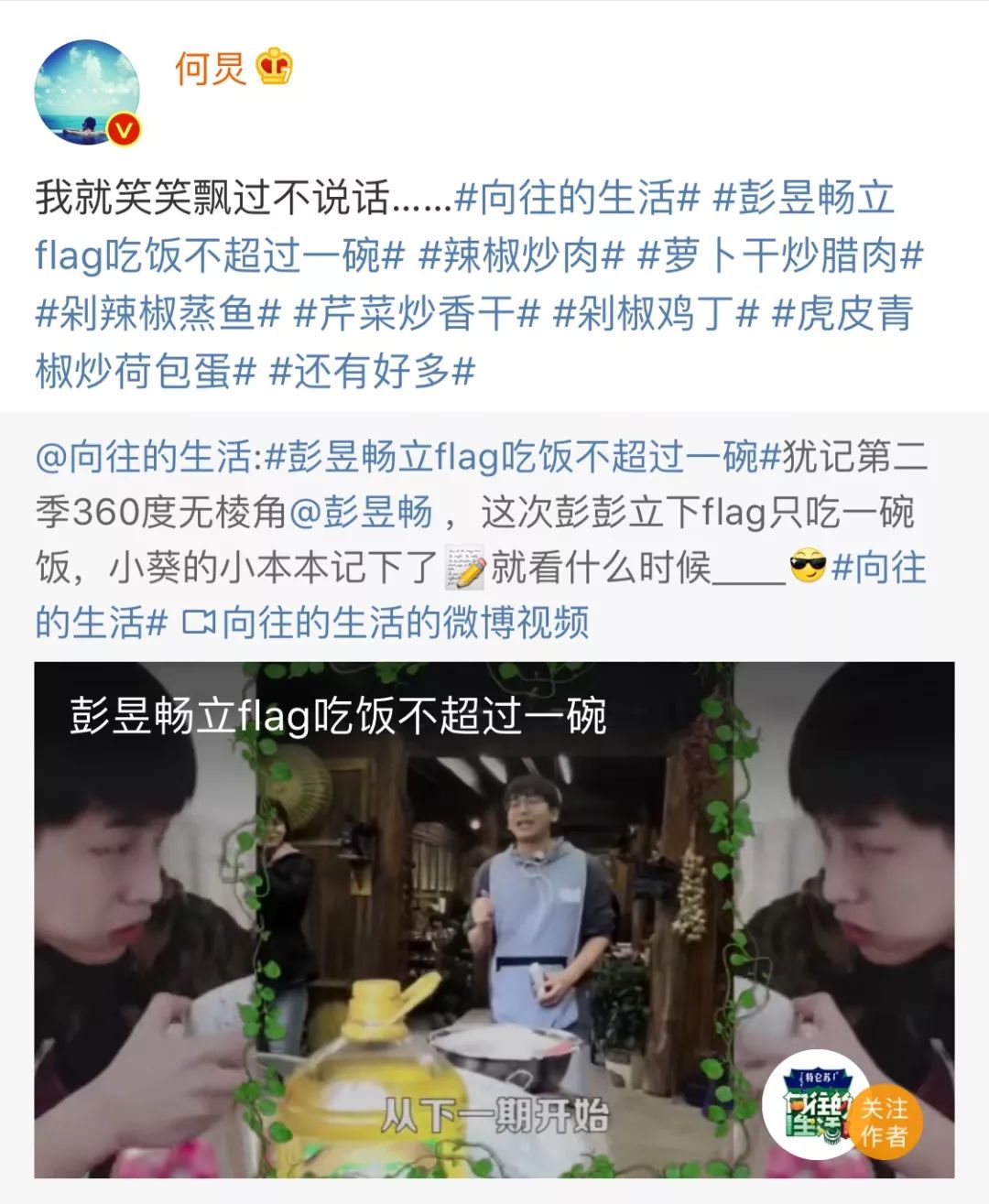Open hashtag #萝卜干炒腊肉#
This screenshot has height=1204, width=989.
point(780,255)
